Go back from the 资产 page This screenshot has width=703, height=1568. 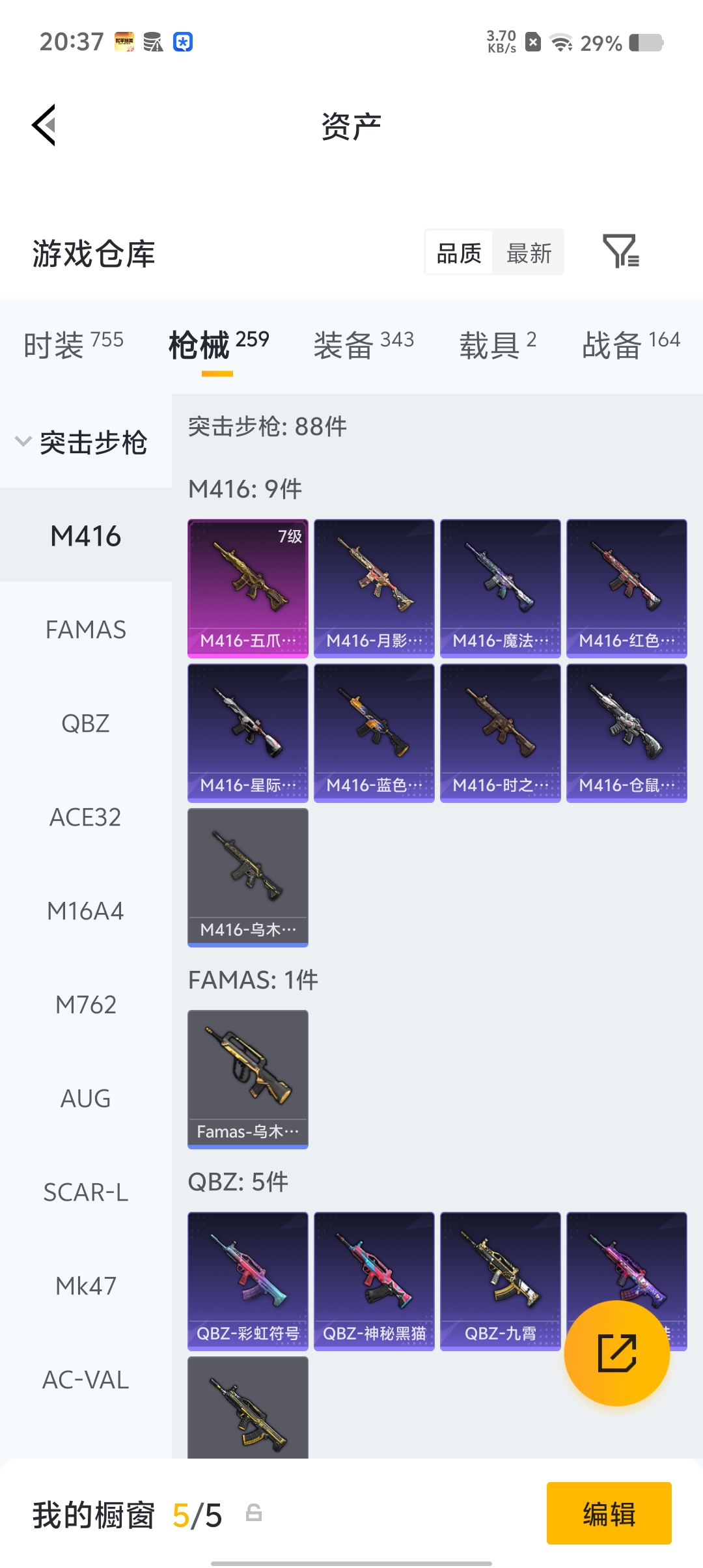(44, 125)
